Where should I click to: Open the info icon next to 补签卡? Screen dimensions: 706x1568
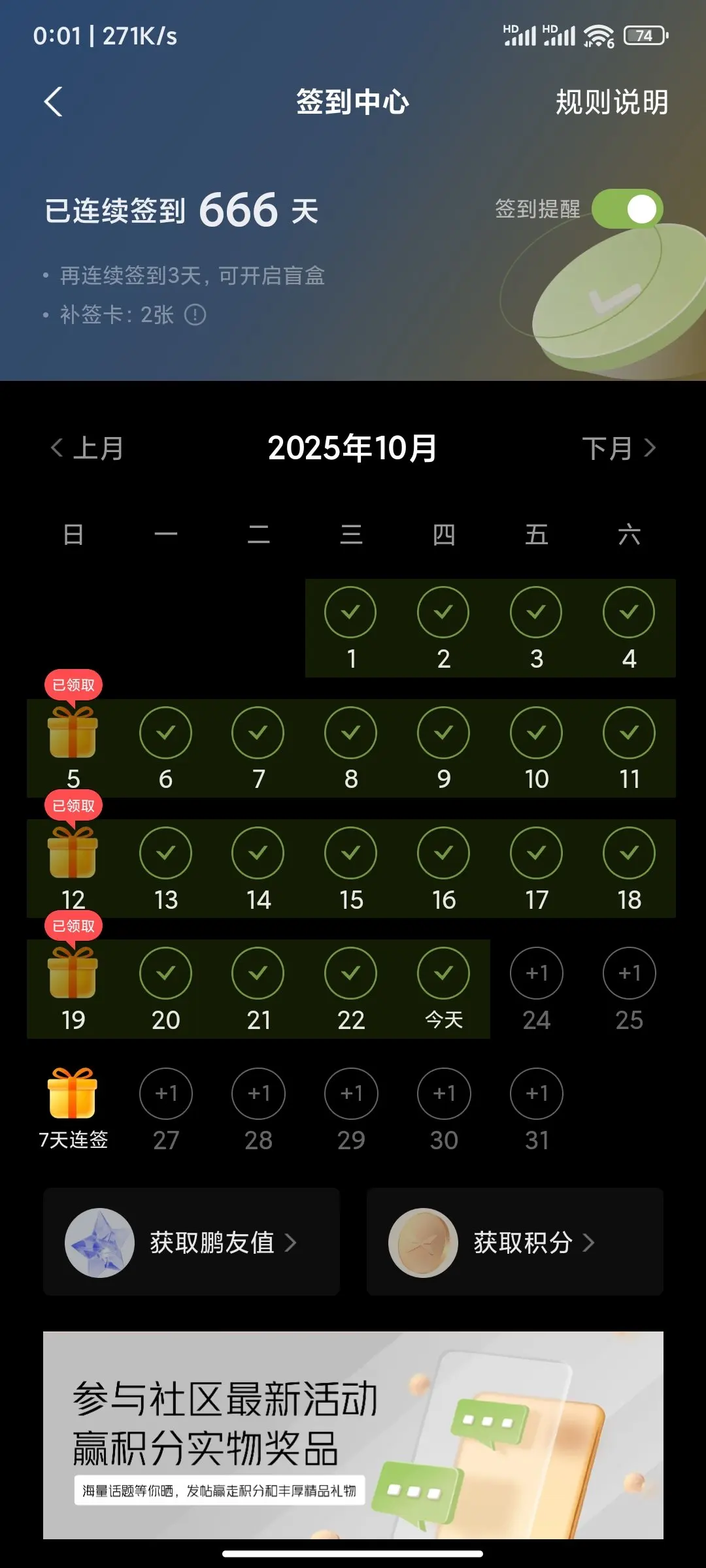(195, 315)
